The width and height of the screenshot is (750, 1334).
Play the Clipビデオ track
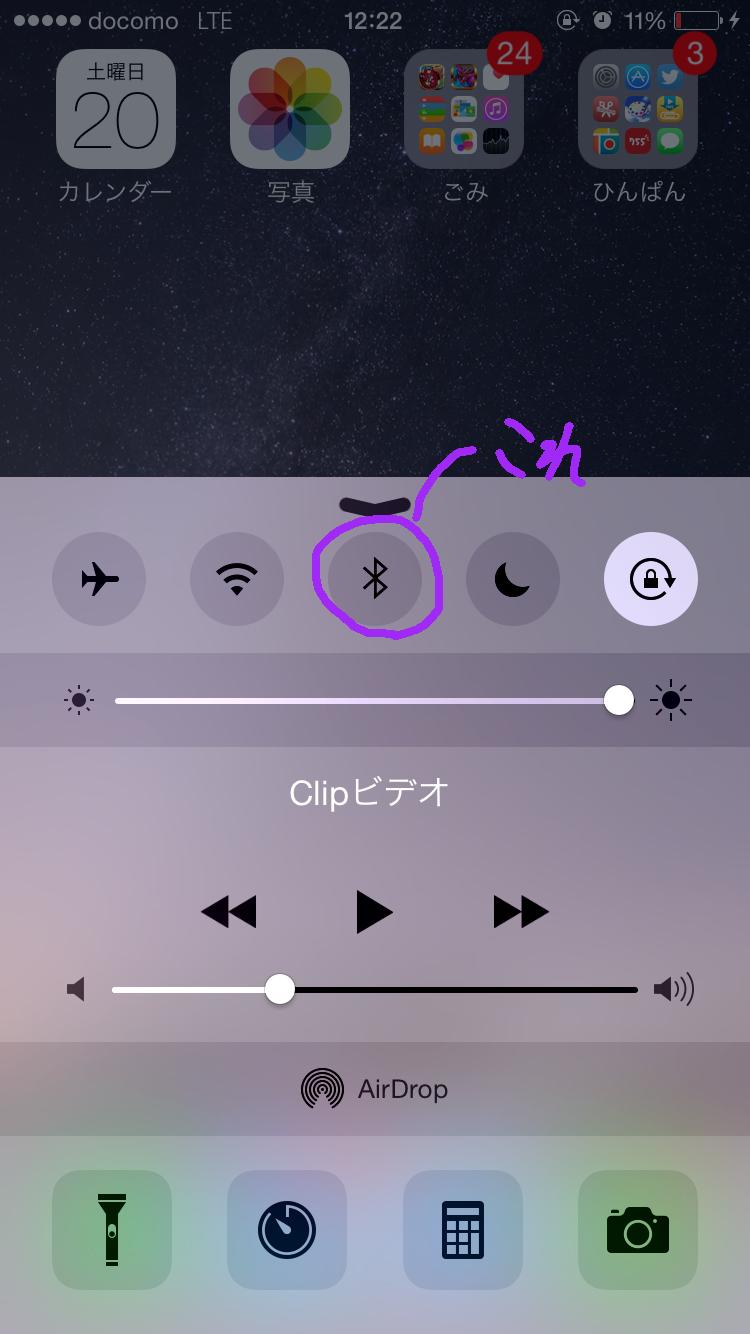[375, 912]
